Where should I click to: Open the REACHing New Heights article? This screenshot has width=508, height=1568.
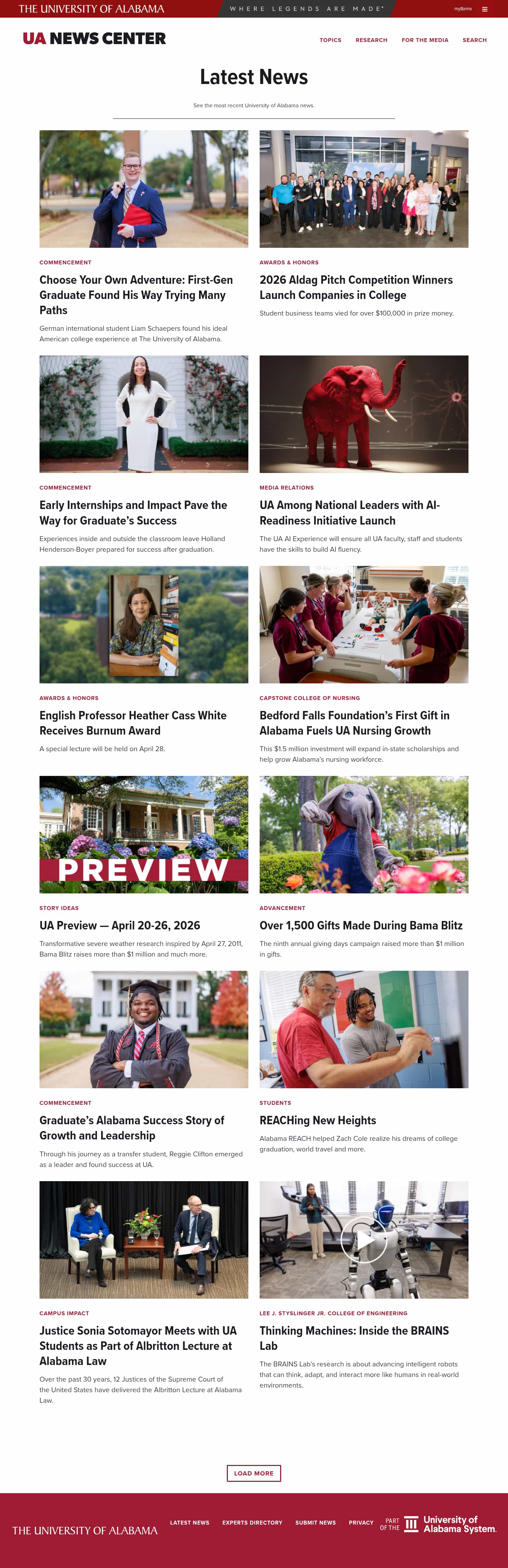317,1120
